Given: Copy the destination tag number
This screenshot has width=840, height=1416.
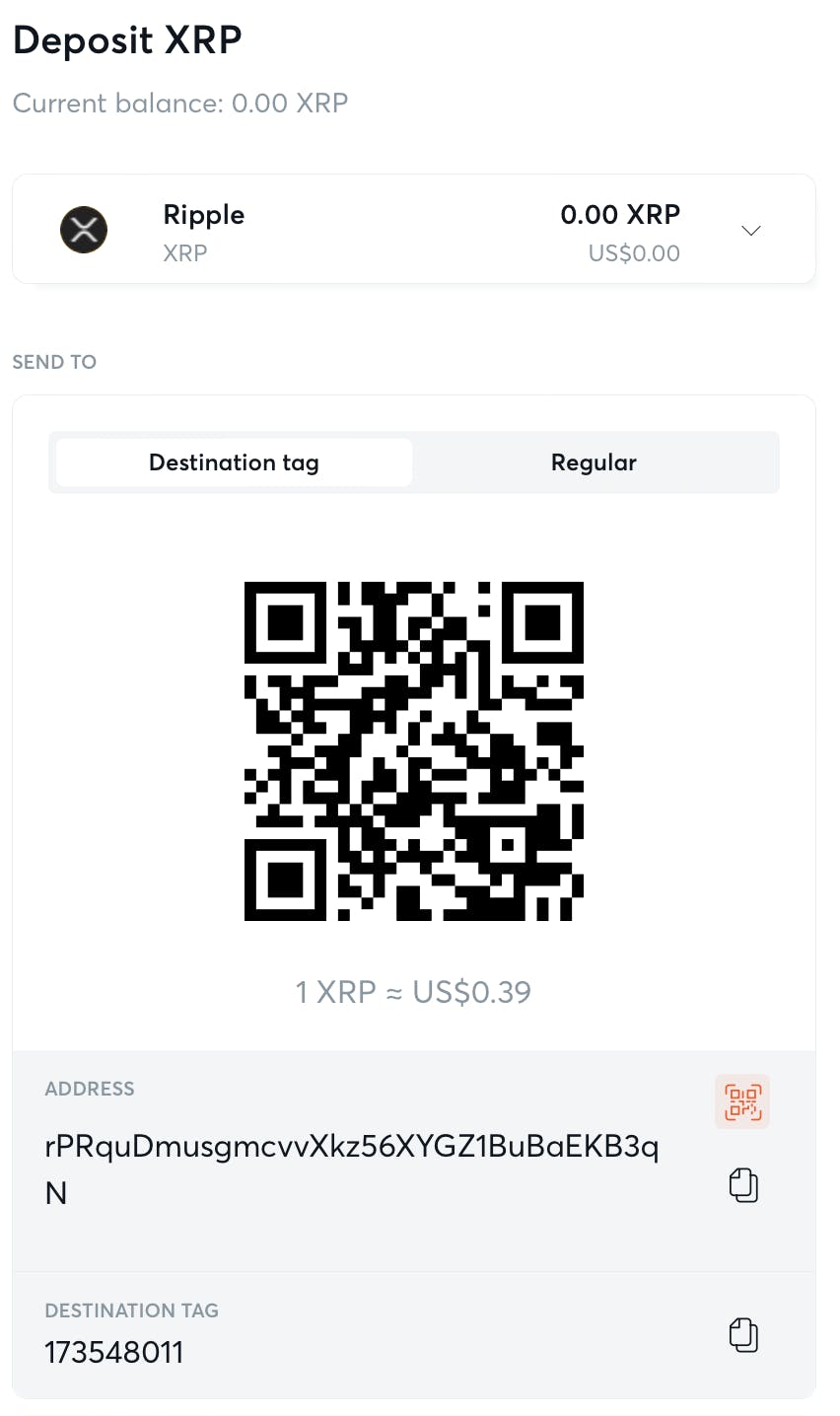Looking at the screenshot, I should click(x=743, y=1335).
